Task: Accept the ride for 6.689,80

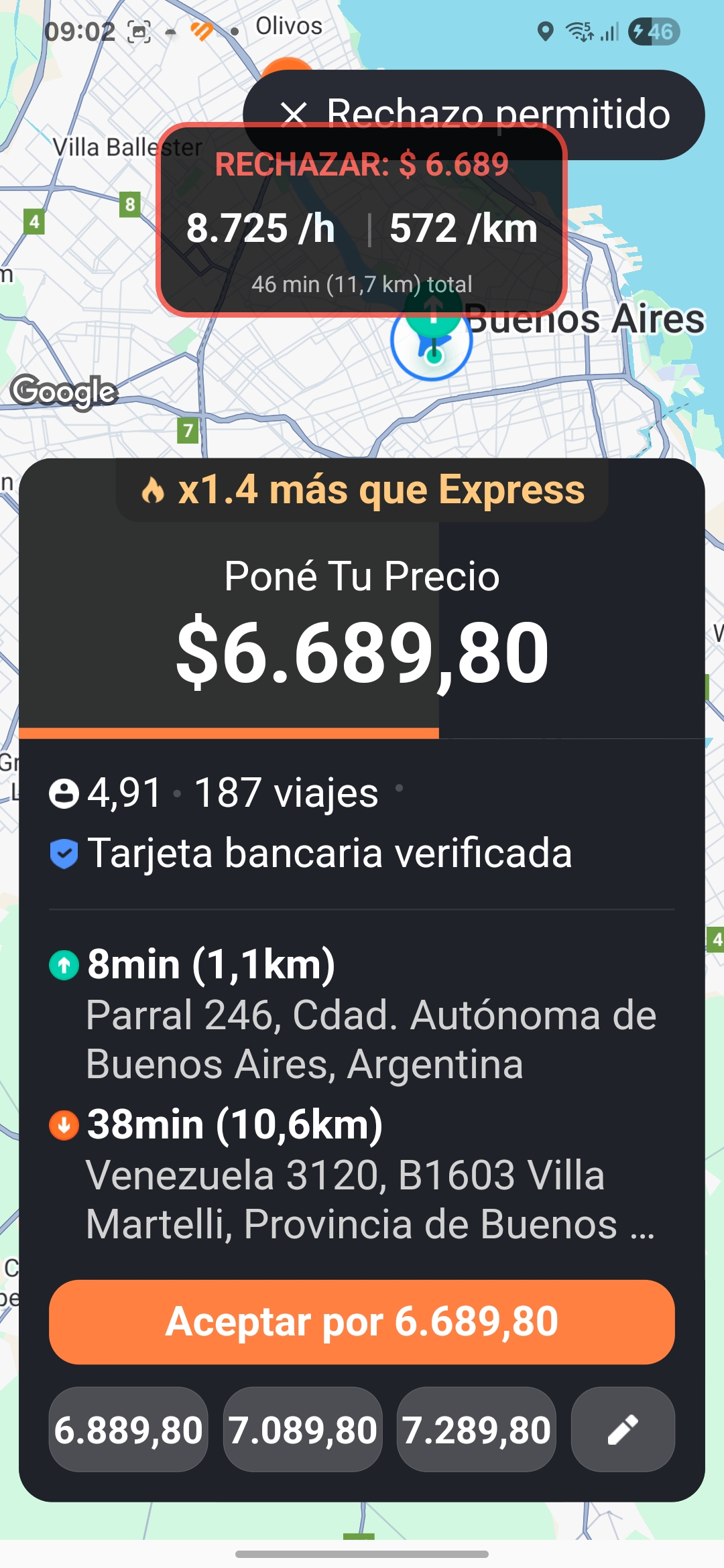Action: tap(362, 1321)
